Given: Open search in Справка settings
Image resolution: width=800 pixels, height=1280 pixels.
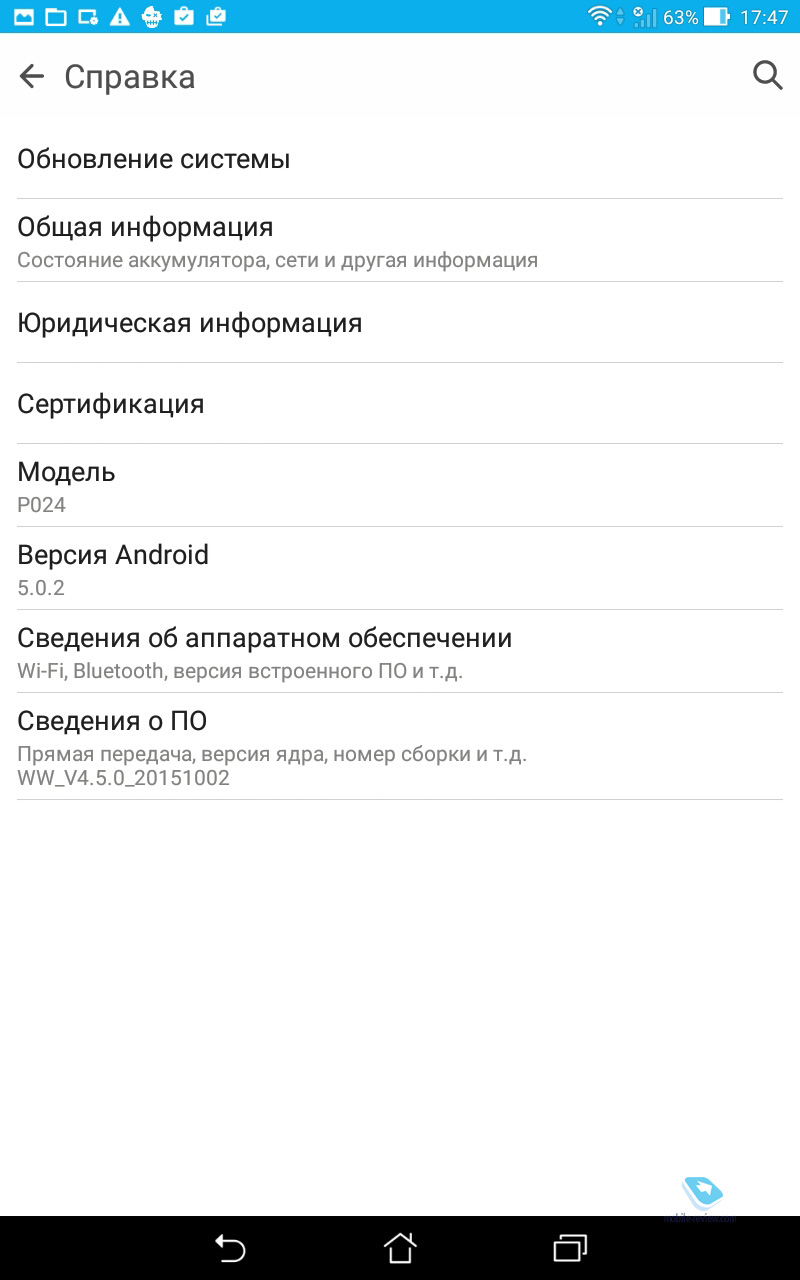Looking at the screenshot, I should [x=767, y=76].
